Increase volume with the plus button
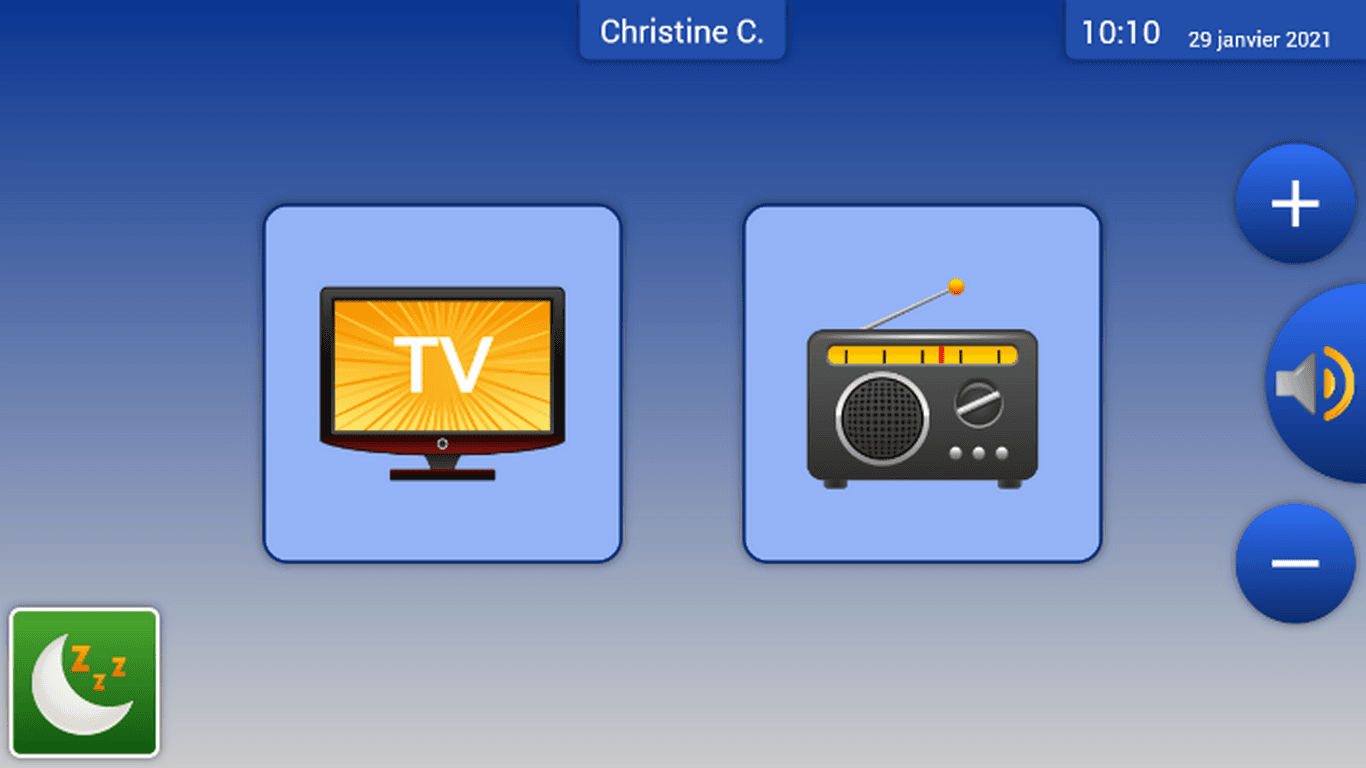The image size is (1366, 768). point(1295,204)
